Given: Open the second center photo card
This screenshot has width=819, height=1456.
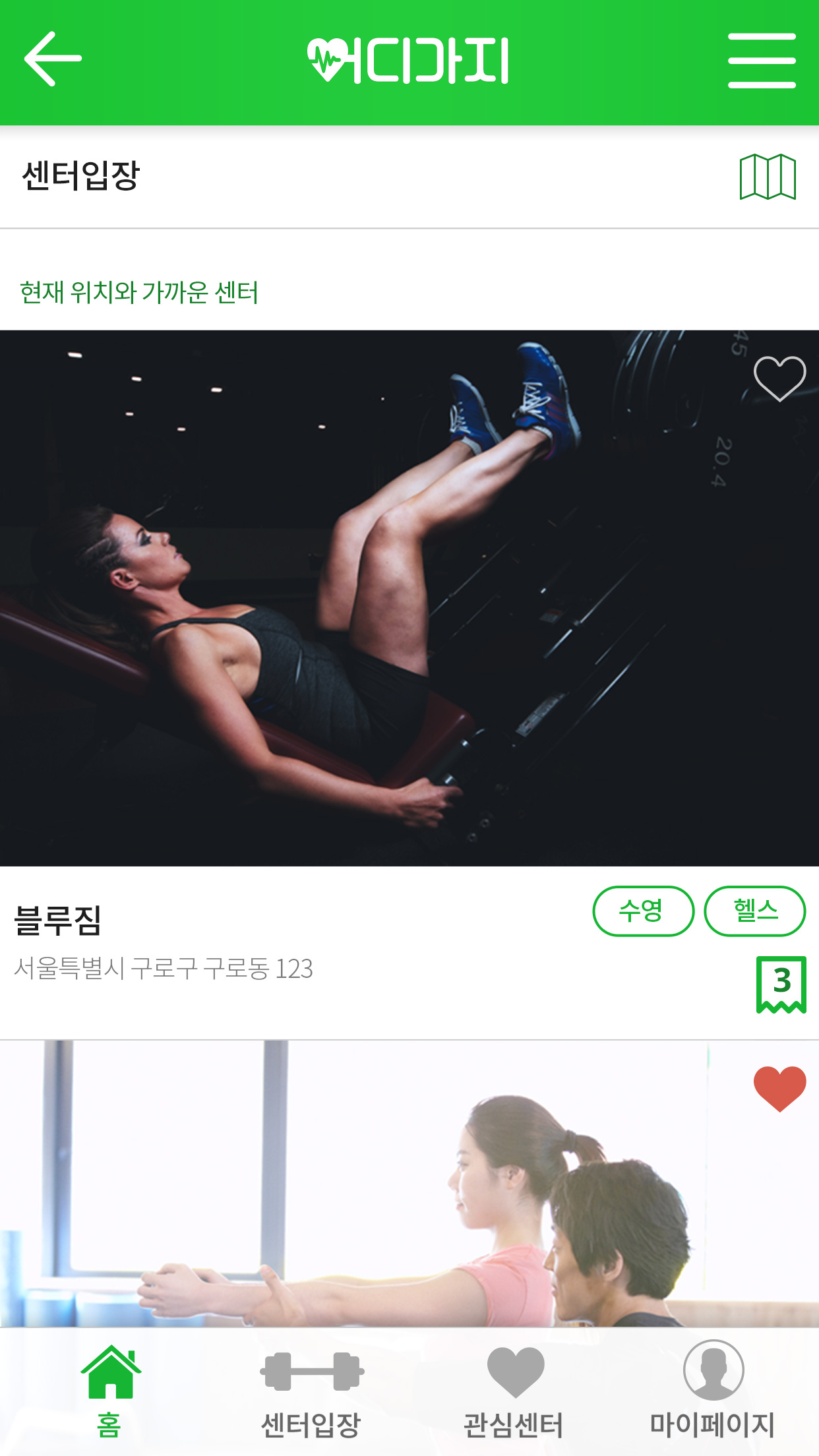Looking at the screenshot, I should 409,1184.
